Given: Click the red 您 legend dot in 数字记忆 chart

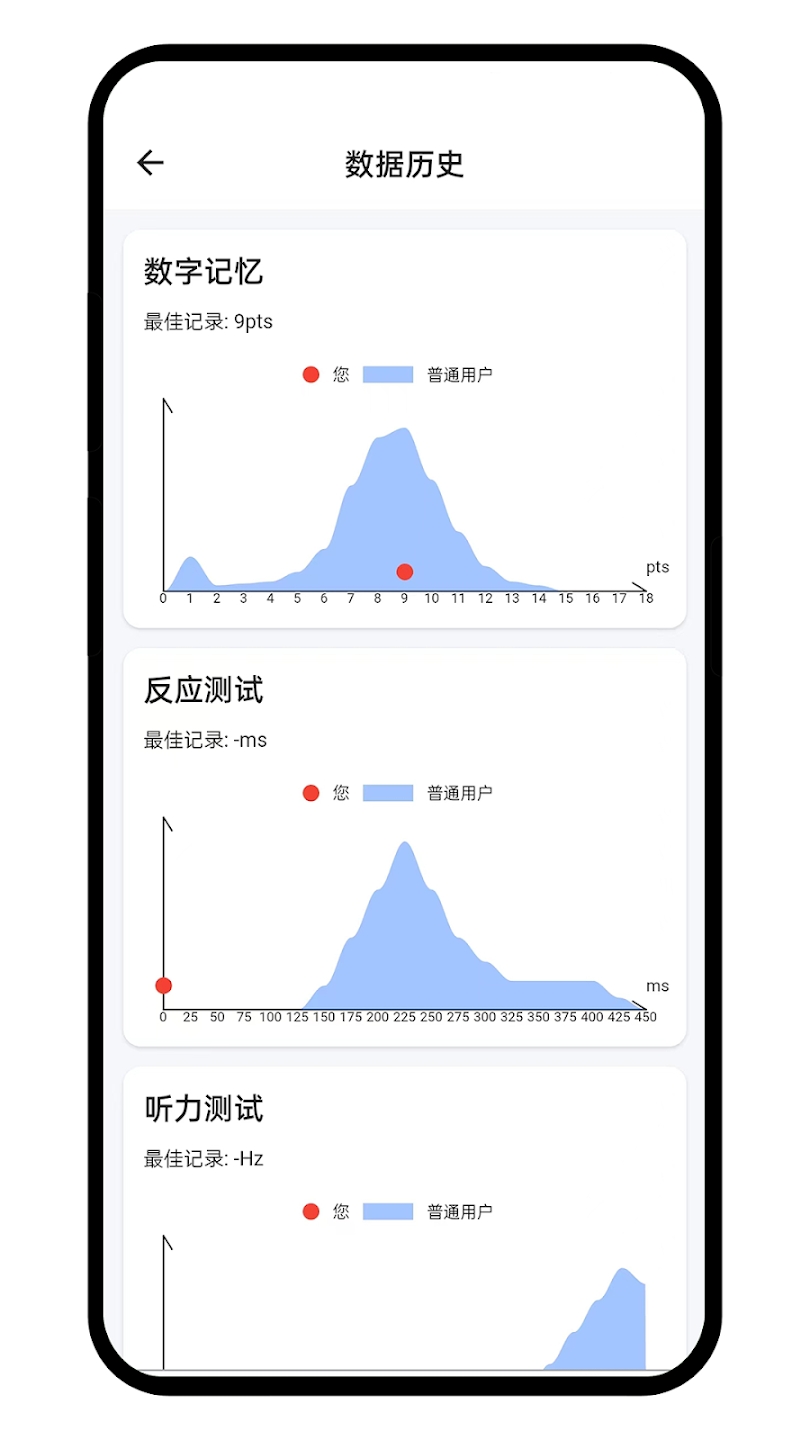Looking at the screenshot, I should (311, 374).
